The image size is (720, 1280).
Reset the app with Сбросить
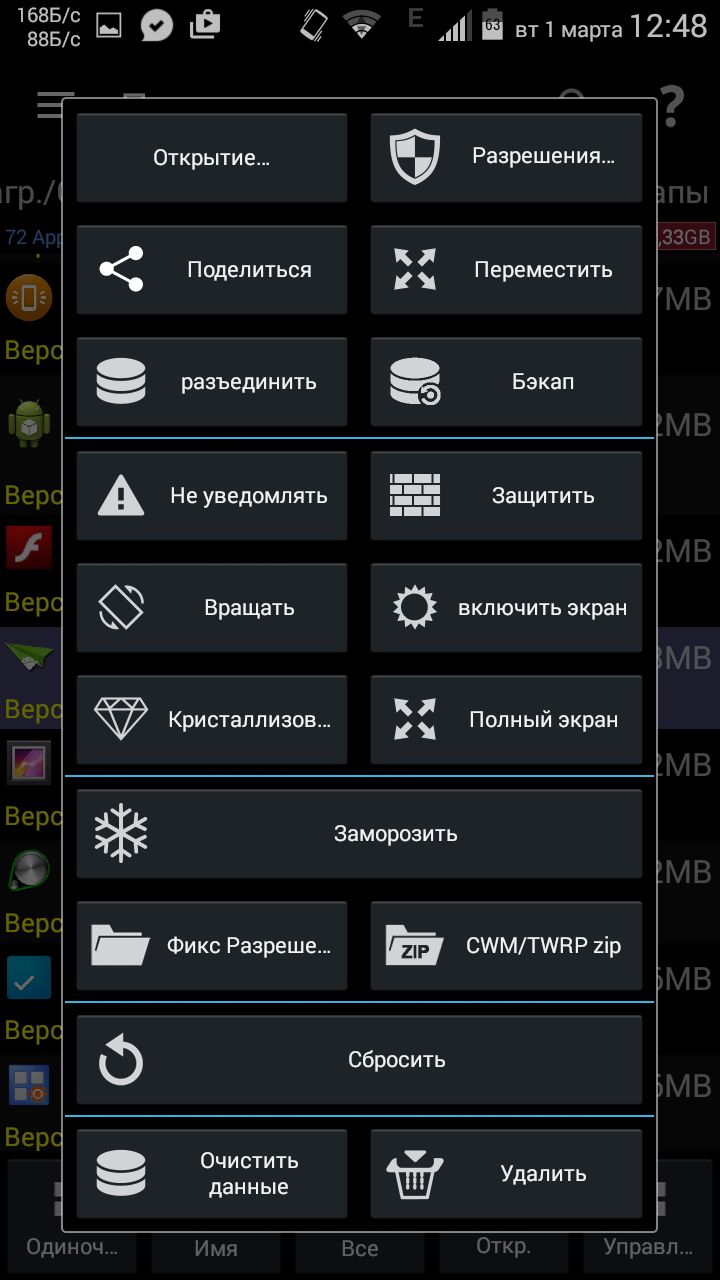tap(359, 1060)
